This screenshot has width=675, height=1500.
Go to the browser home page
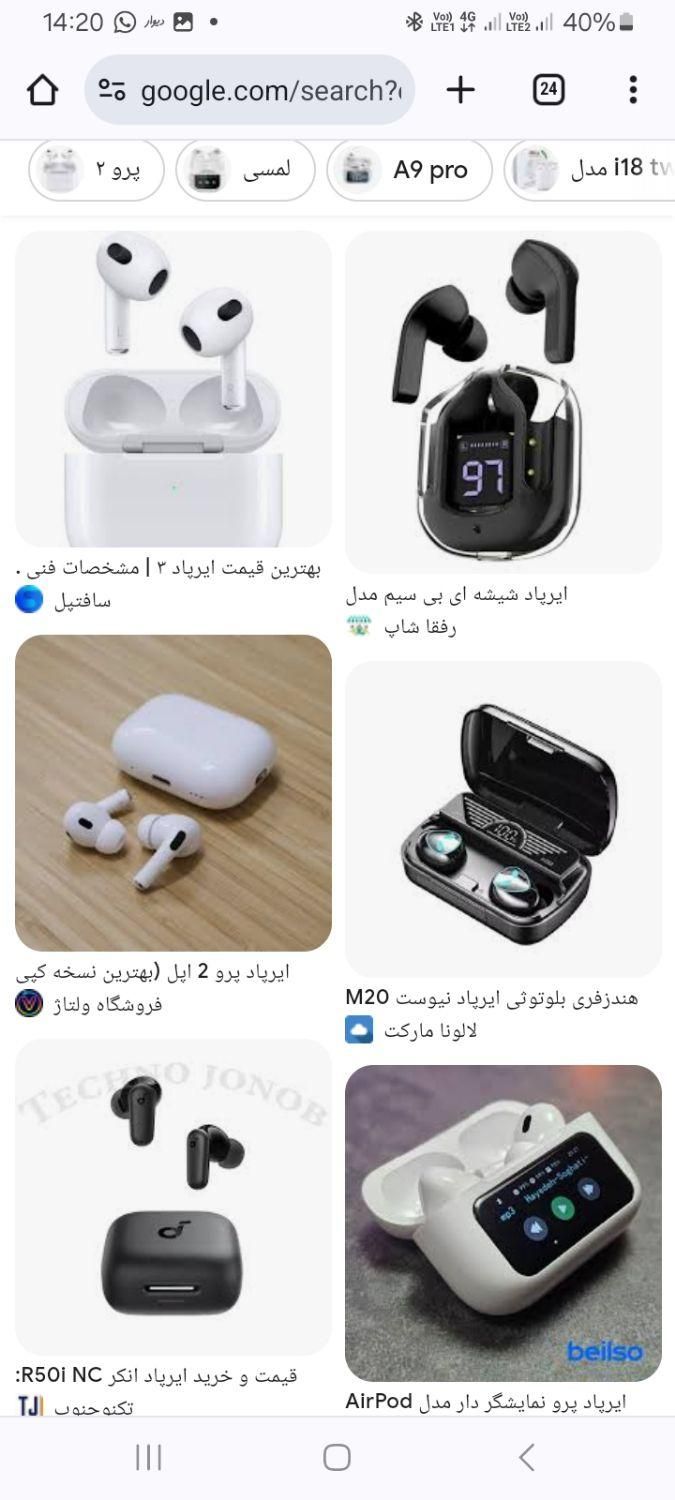coord(42,90)
